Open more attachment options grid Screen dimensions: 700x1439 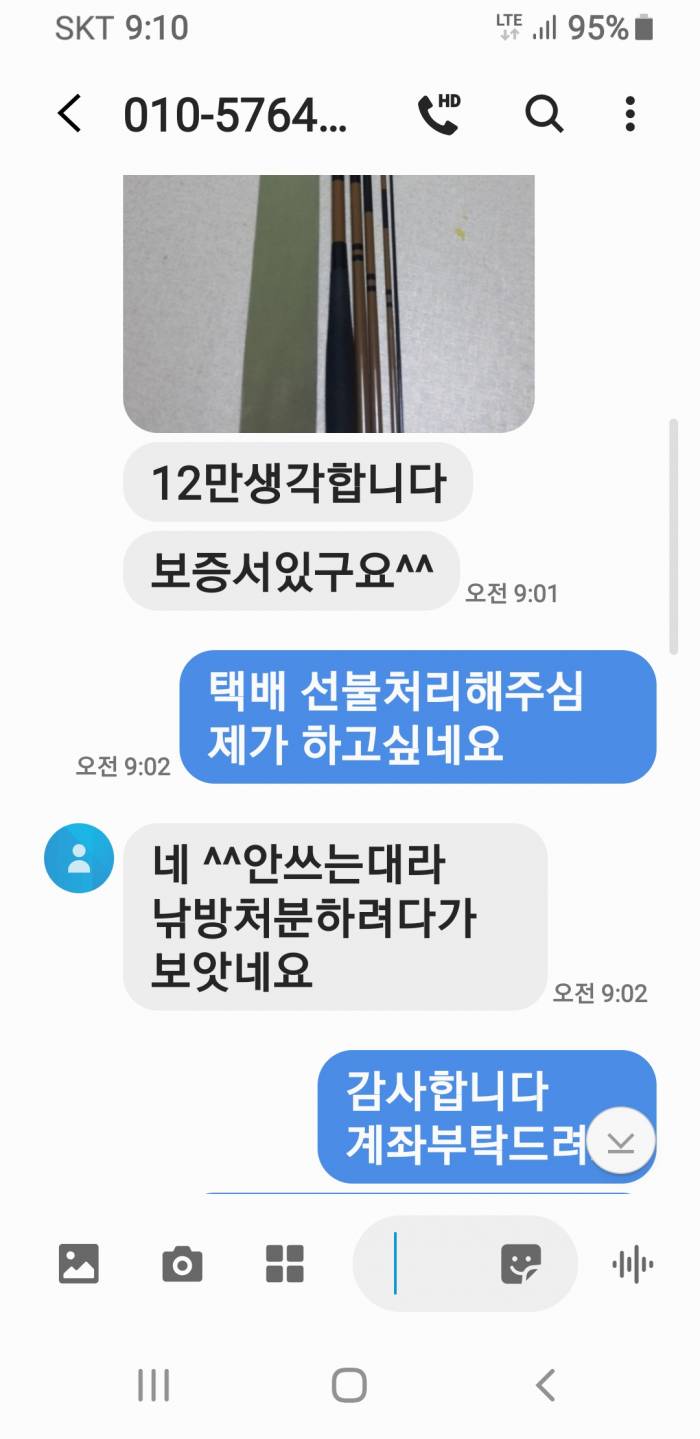click(285, 1264)
